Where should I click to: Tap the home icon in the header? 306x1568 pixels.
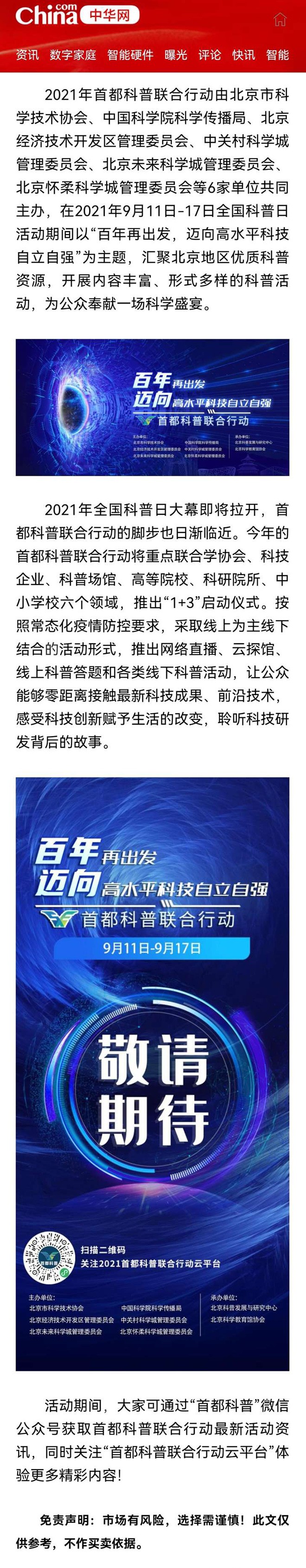coord(279,19)
